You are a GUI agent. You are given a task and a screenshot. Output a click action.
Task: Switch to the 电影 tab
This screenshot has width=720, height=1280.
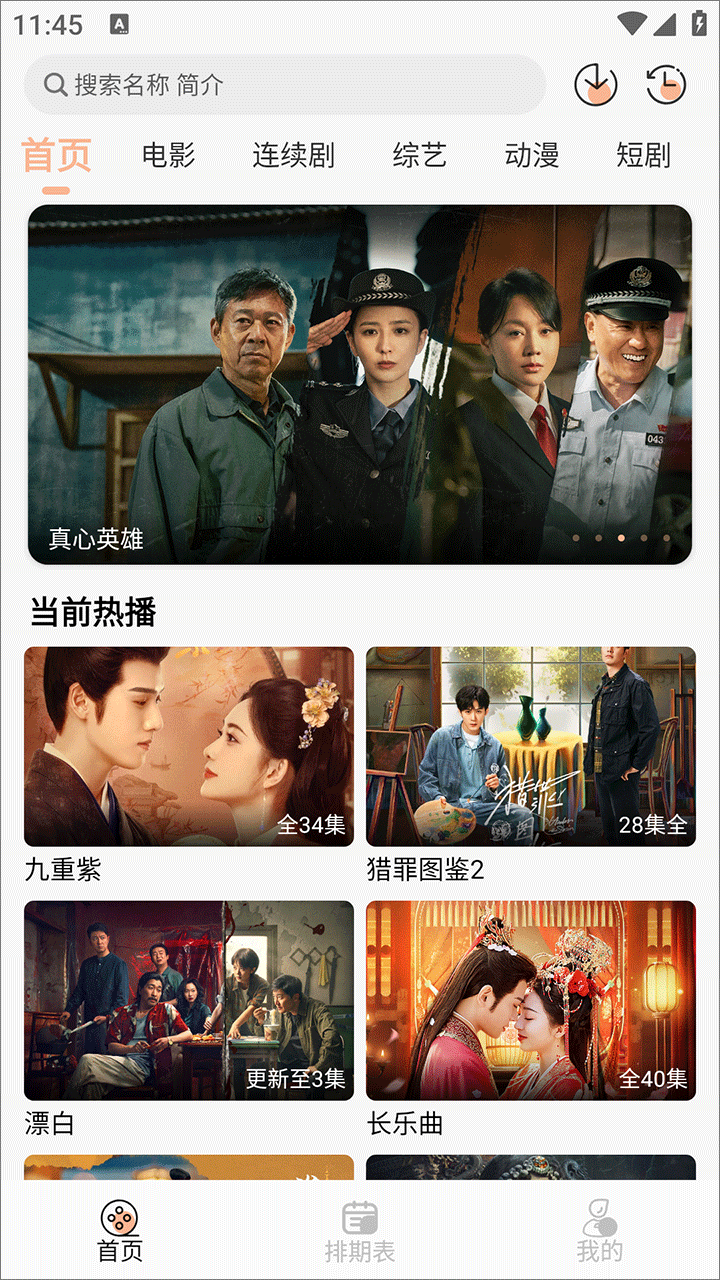click(169, 155)
